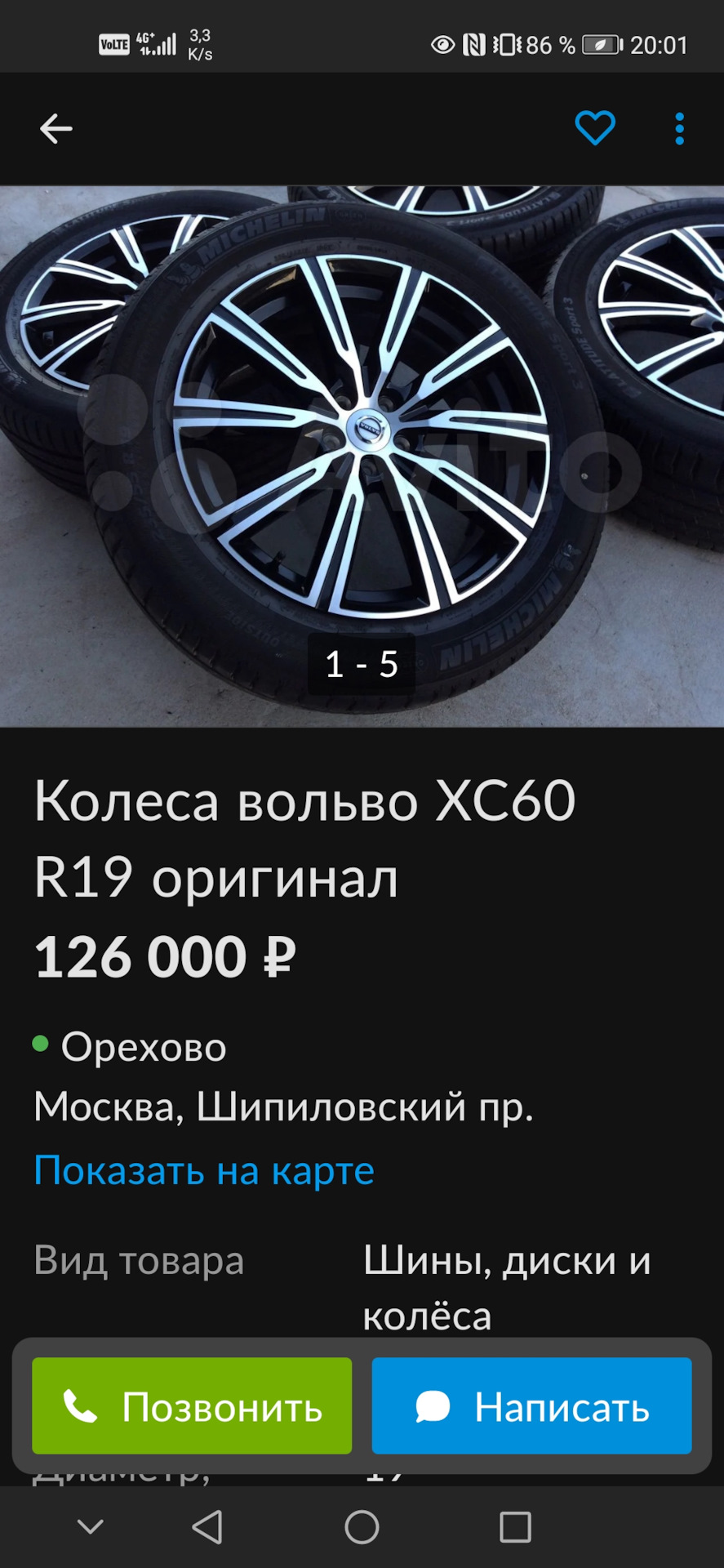Viewport: 724px width, 1568px height.
Task: Tap the green location dot near Орехово
Action: 39,1045
